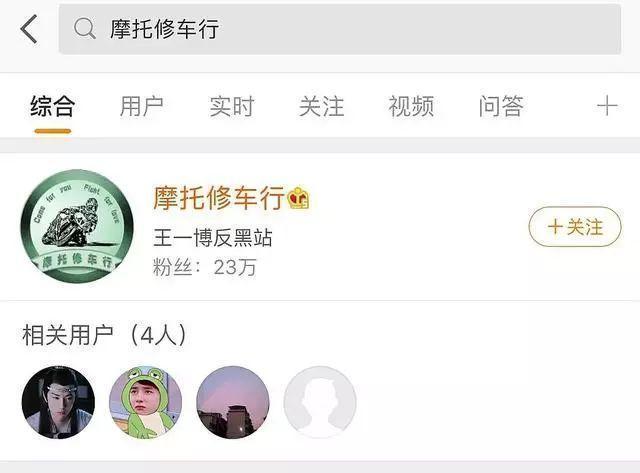Image resolution: width=640 pixels, height=473 pixels.
Task: Open the related user with default avatar
Action: pos(320,402)
